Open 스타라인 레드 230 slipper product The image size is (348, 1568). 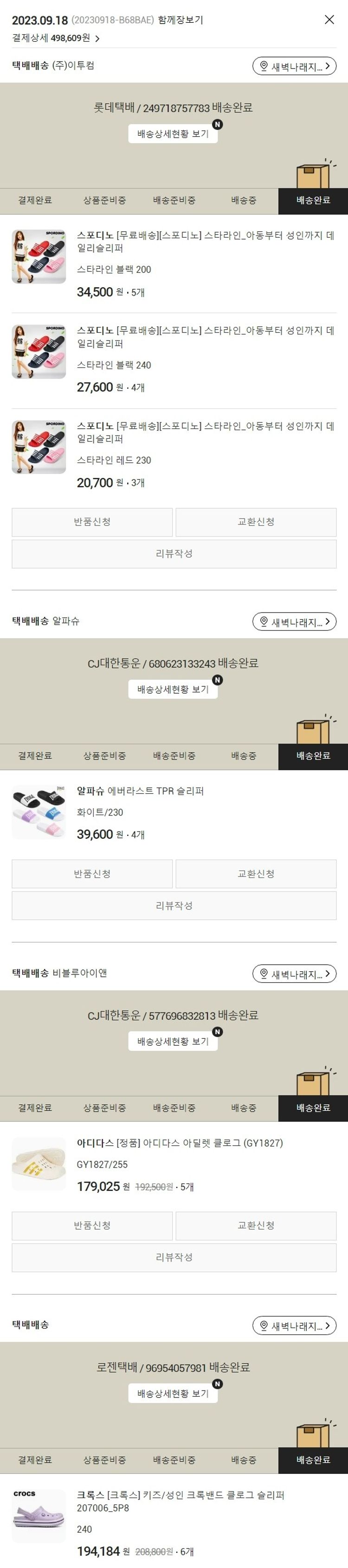tap(205, 432)
